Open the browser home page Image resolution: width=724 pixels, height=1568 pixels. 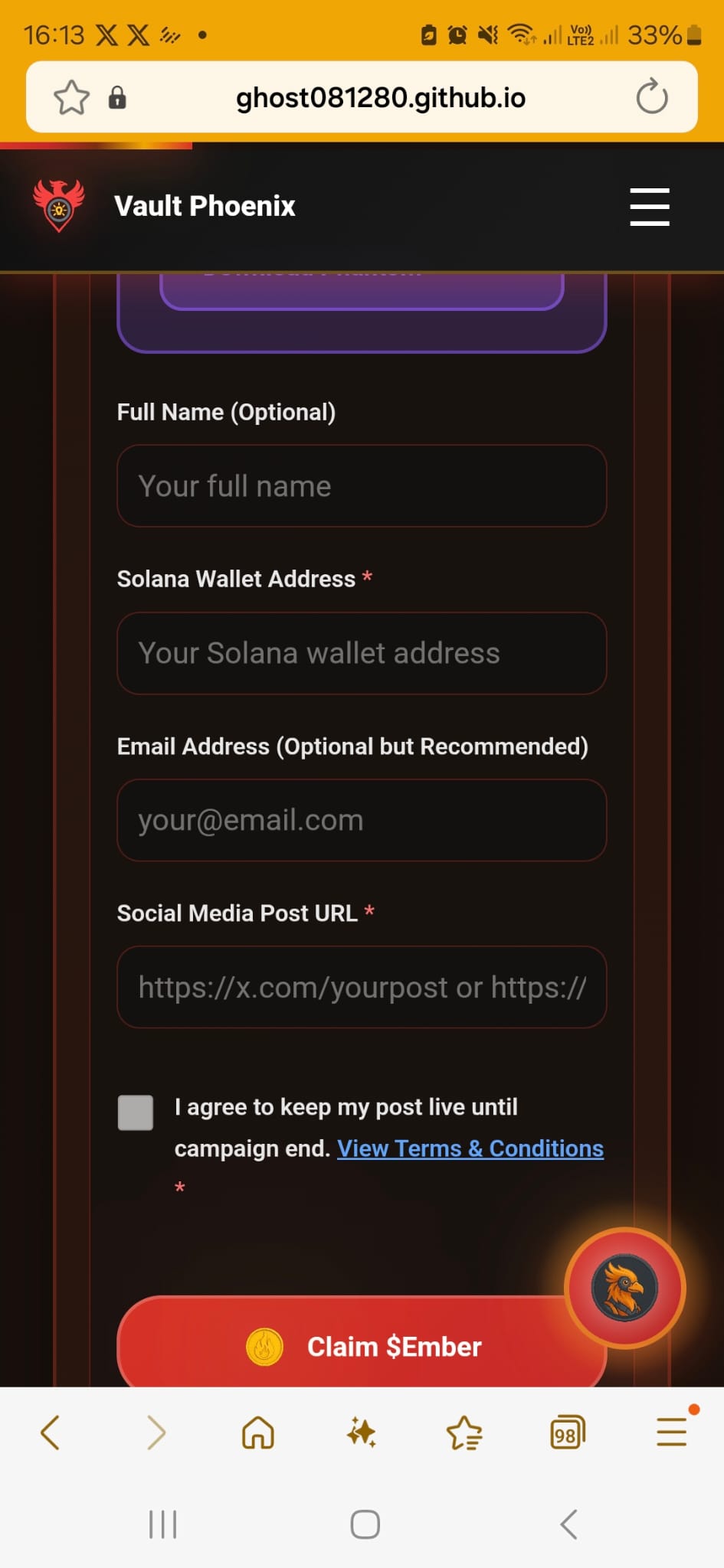(258, 1432)
